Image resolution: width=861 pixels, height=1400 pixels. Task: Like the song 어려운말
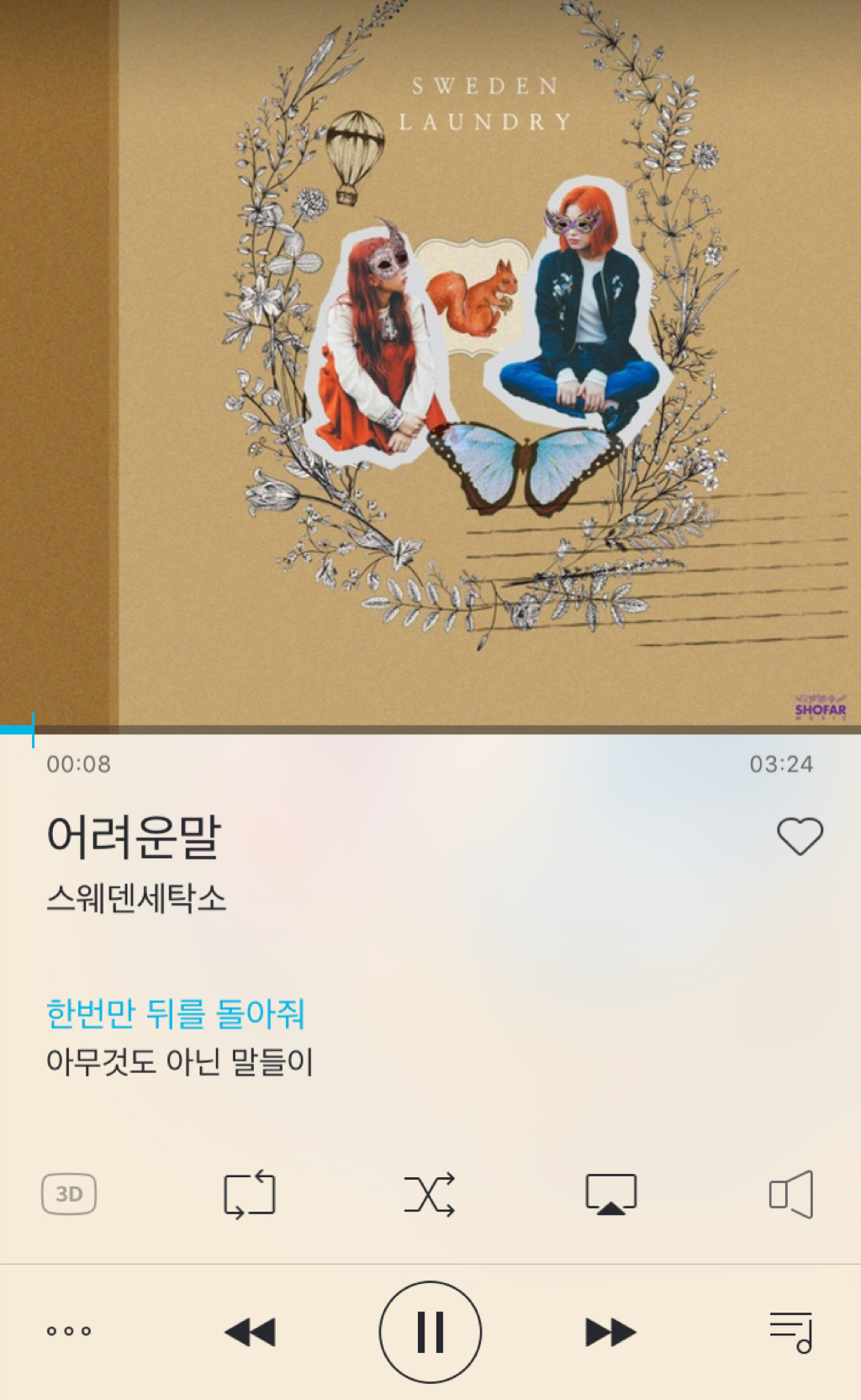click(x=800, y=836)
